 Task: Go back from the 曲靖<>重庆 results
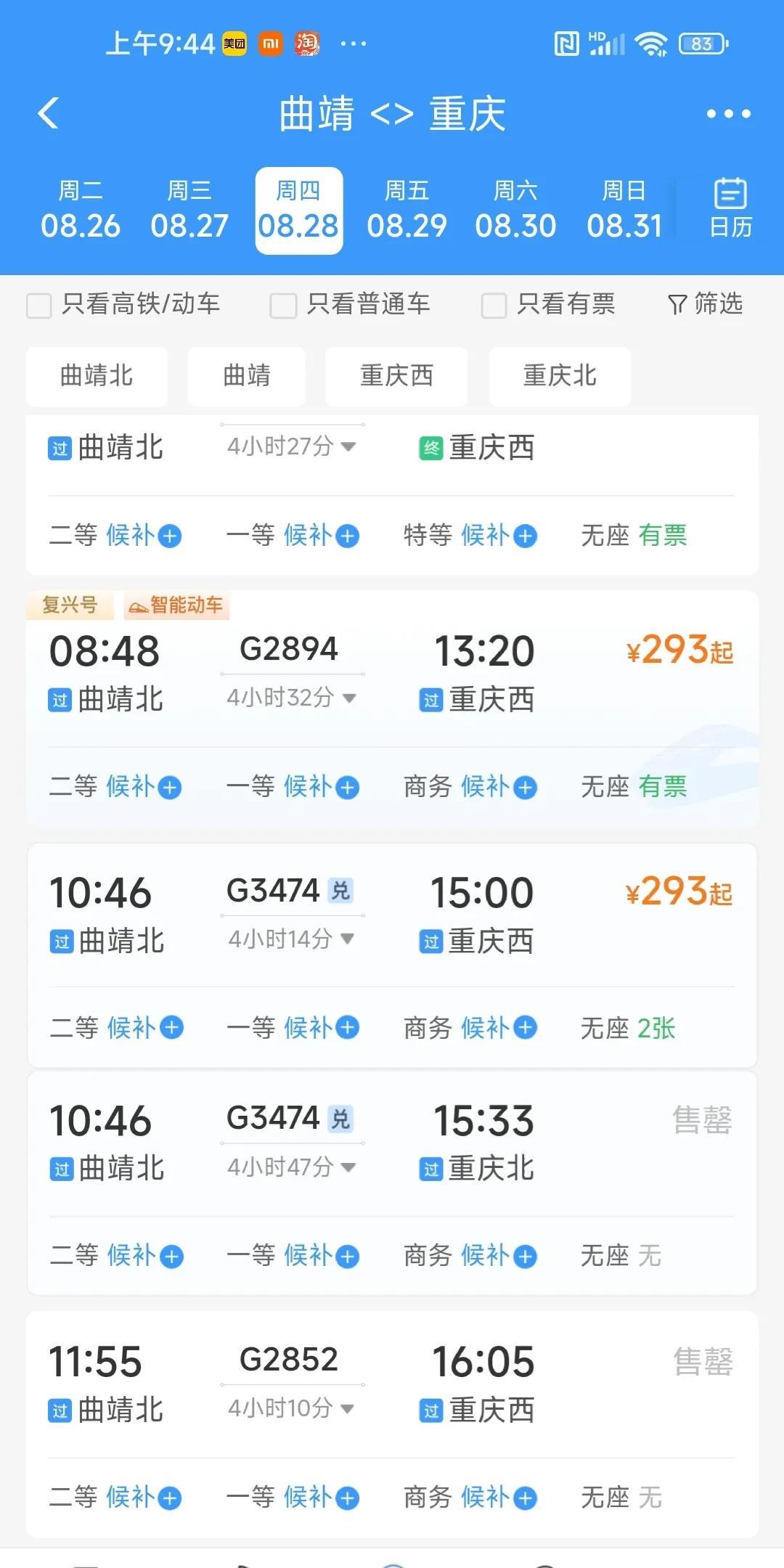48,114
